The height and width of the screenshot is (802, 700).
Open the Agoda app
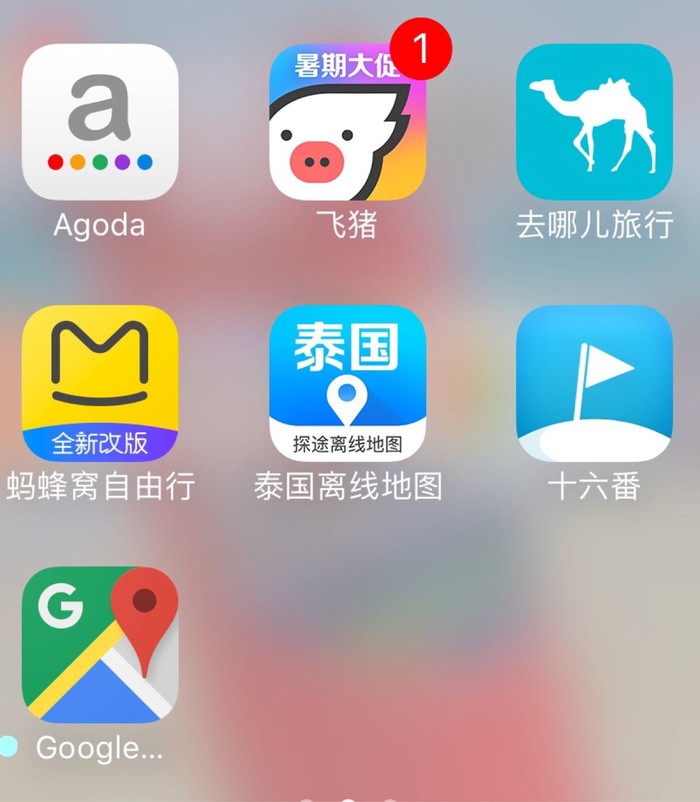[100, 122]
